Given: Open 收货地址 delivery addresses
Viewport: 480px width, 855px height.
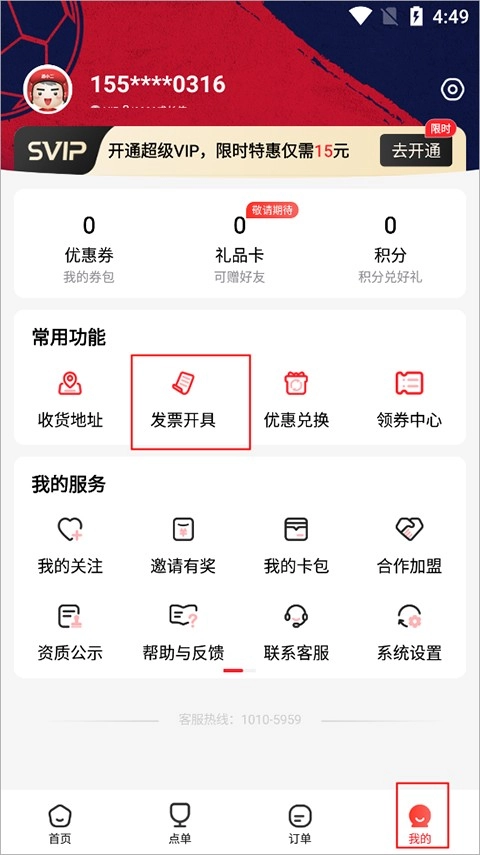Looking at the screenshot, I should tap(70, 400).
